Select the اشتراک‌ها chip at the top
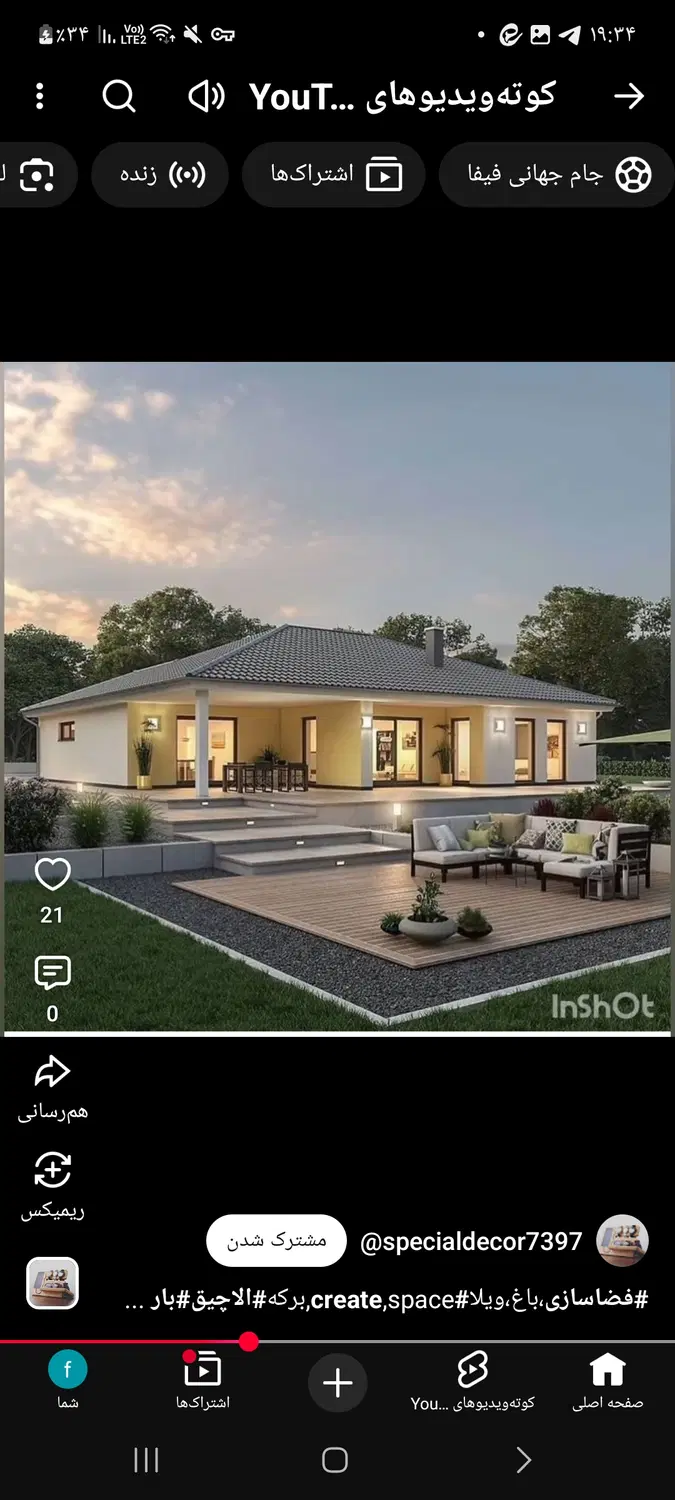 [334, 175]
